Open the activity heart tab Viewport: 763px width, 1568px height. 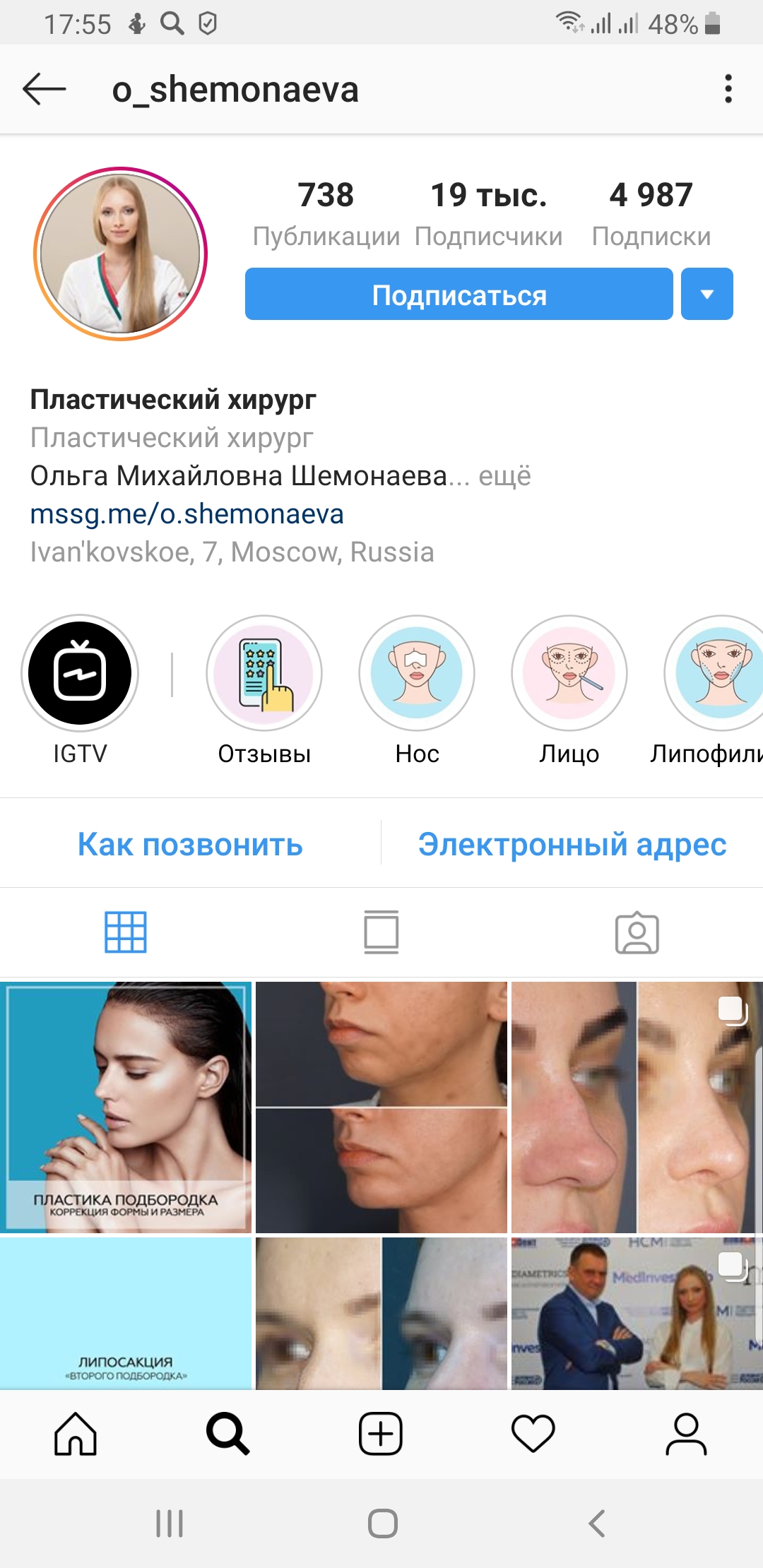(x=533, y=1434)
